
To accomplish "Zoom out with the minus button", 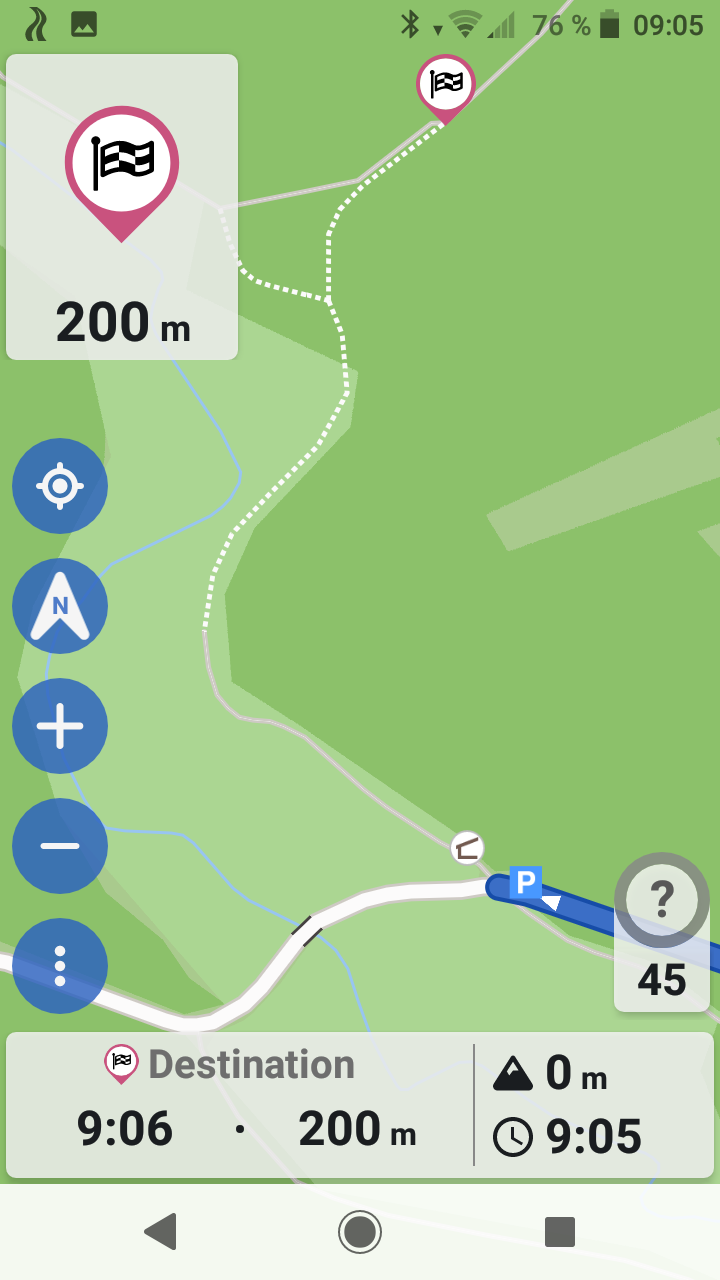I will [x=60, y=846].
